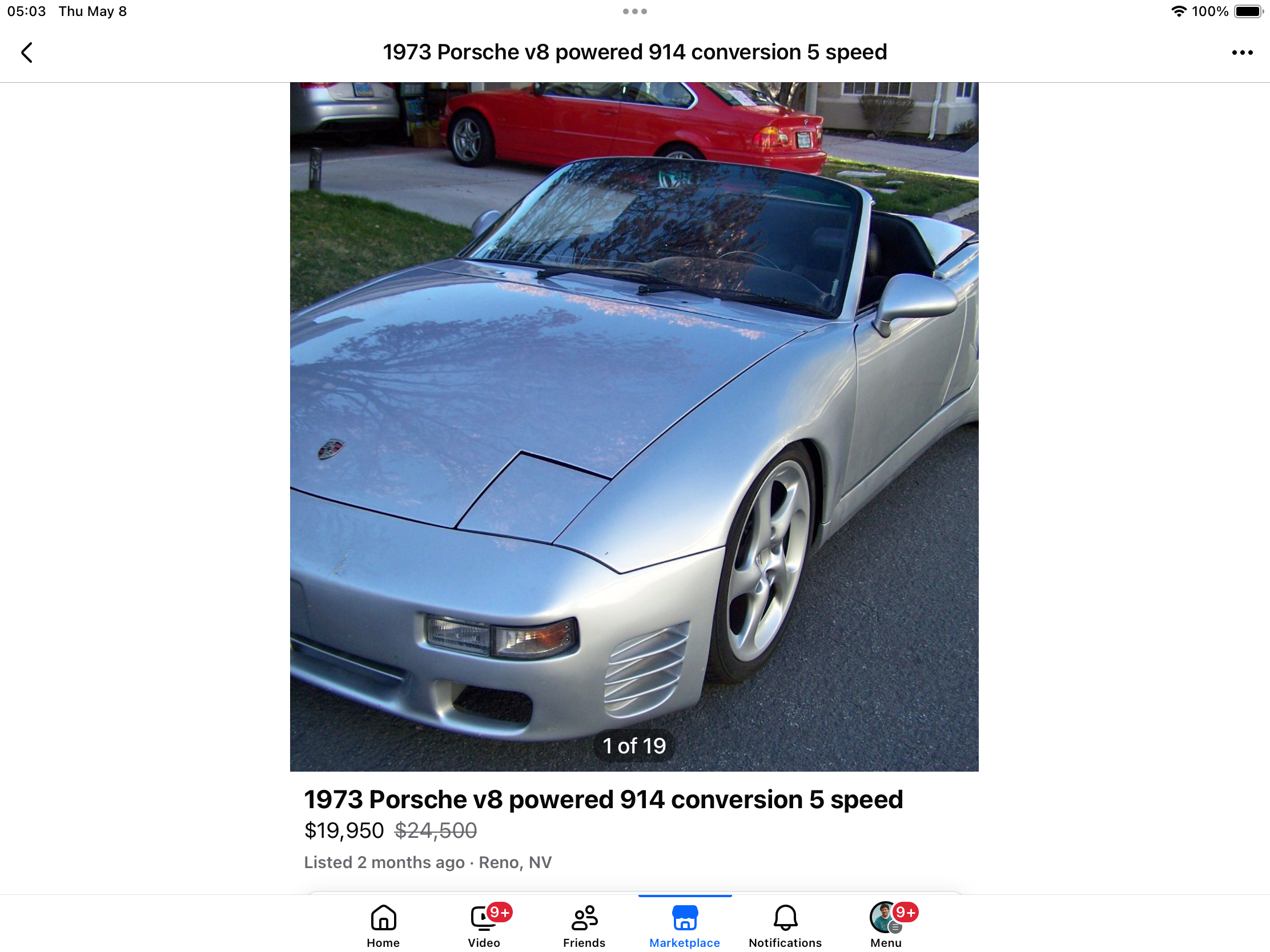The height and width of the screenshot is (952, 1270).
Task: Select the Marketplace tab
Action: tap(684, 925)
